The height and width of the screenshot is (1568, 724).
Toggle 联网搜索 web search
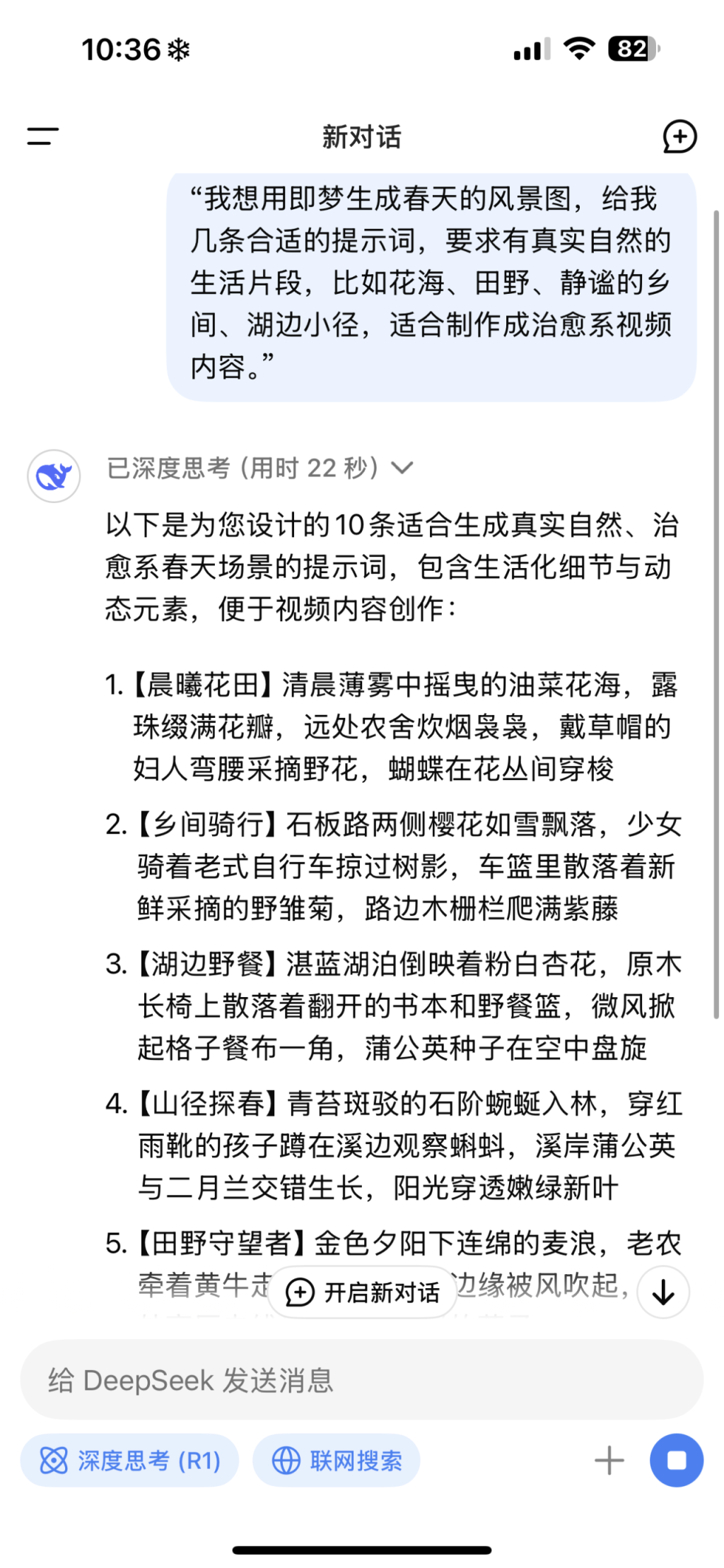337,1460
